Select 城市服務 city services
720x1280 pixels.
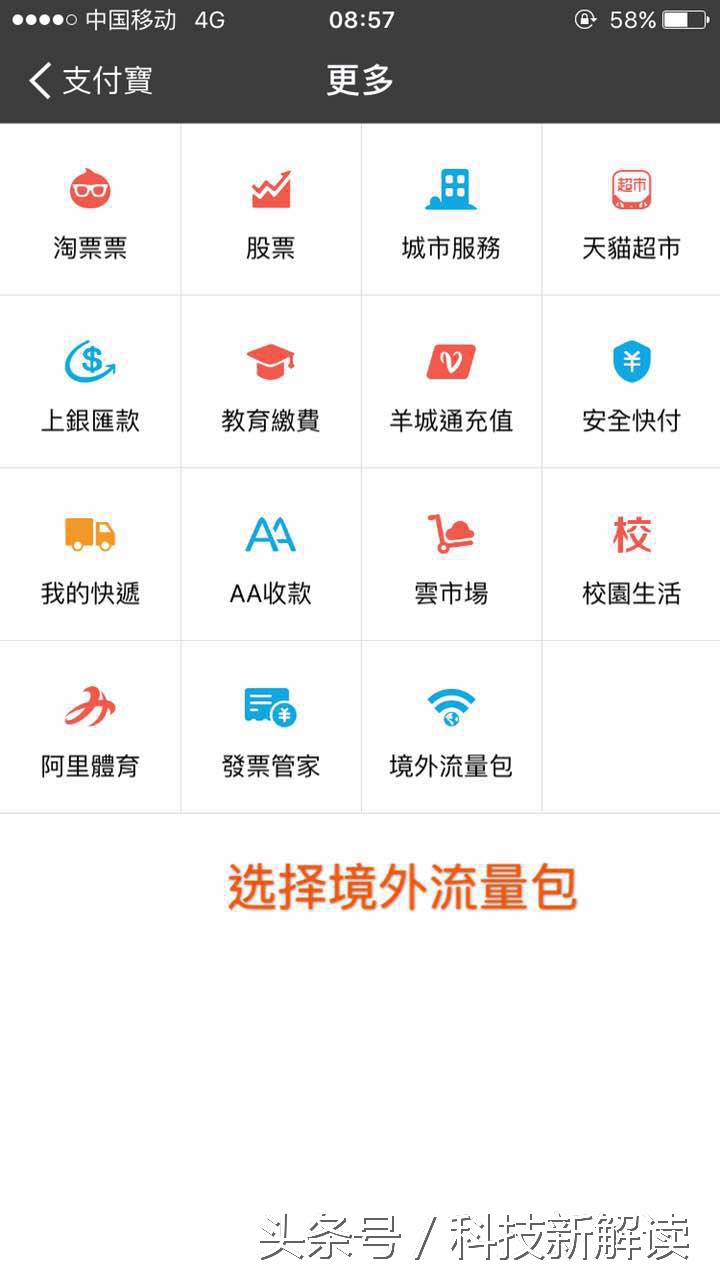pyautogui.click(x=451, y=208)
